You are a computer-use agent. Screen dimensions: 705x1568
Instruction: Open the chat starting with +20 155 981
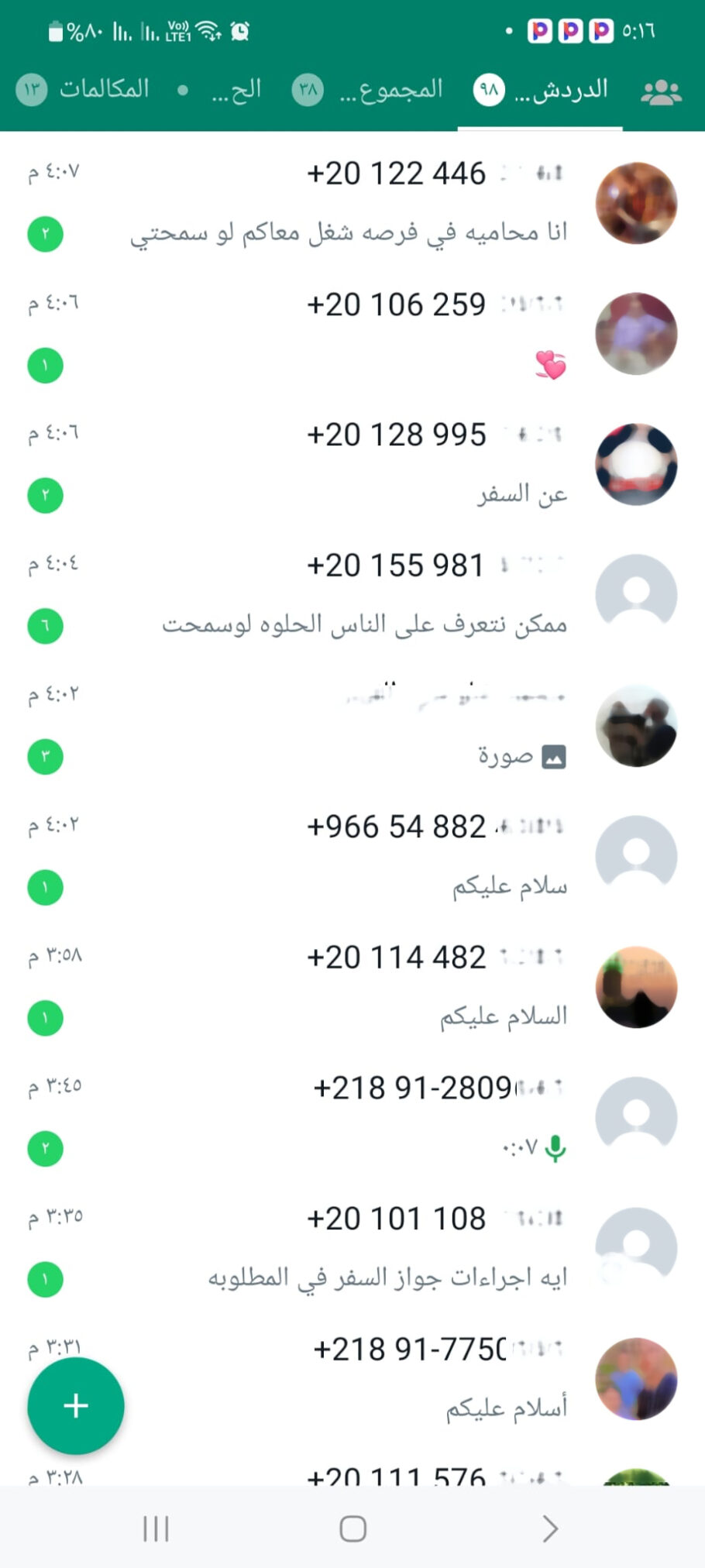click(349, 595)
